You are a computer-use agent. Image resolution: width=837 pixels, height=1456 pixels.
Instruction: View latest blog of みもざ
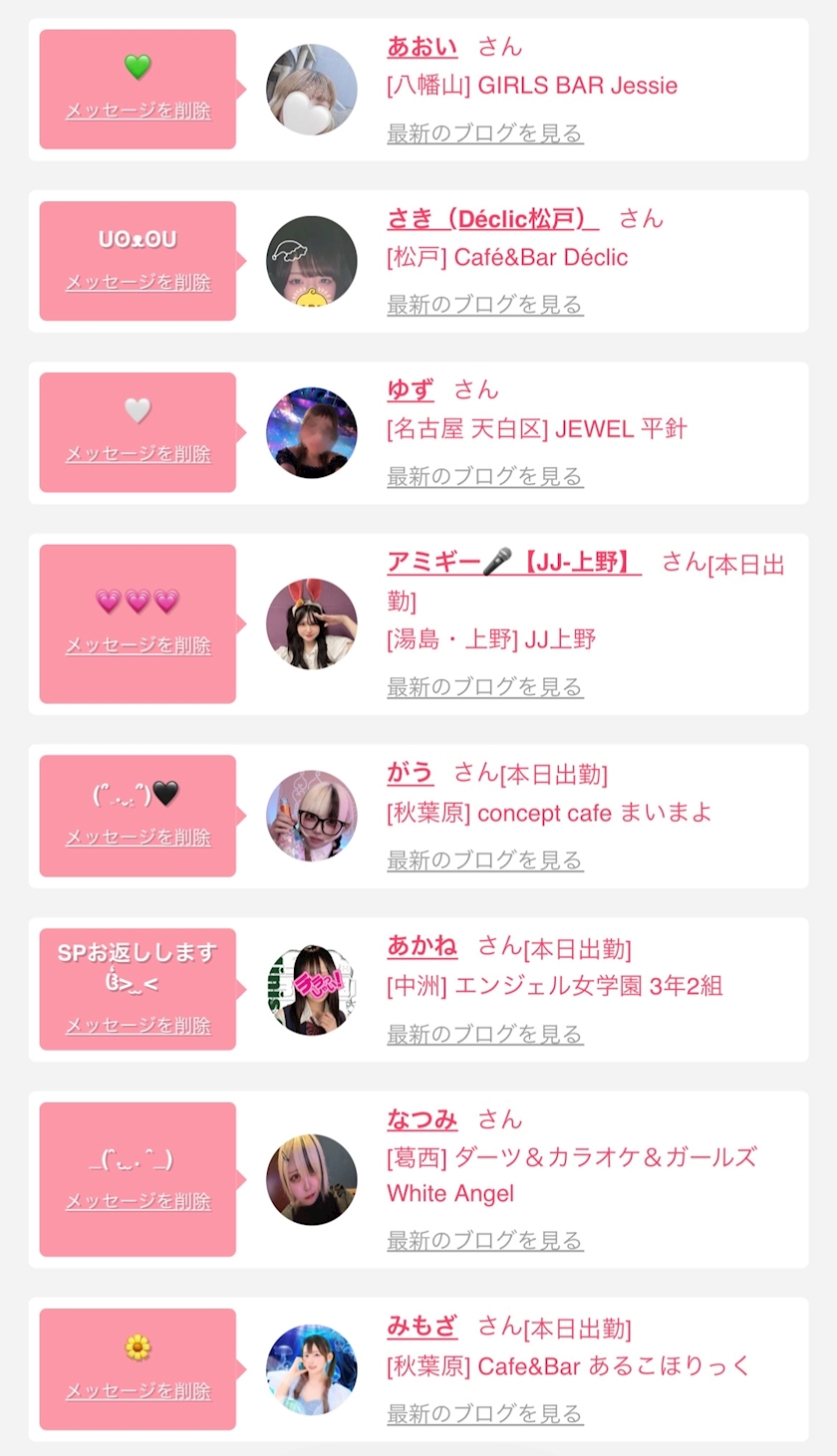[x=485, y=1413]
